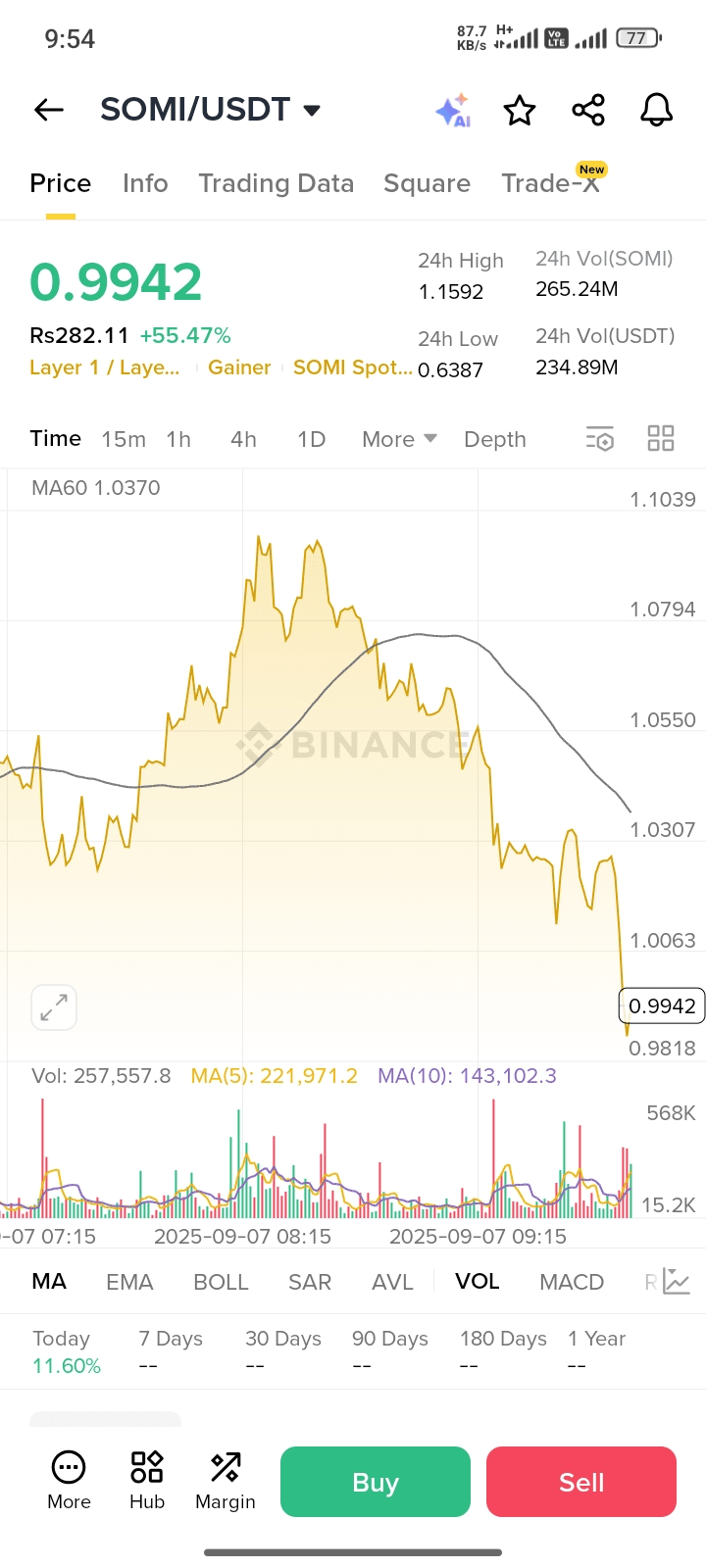Select the MACD indicator
The height and width of the screenshot is (1568, 706).
pyautogui.click(x=572, y=1282)
